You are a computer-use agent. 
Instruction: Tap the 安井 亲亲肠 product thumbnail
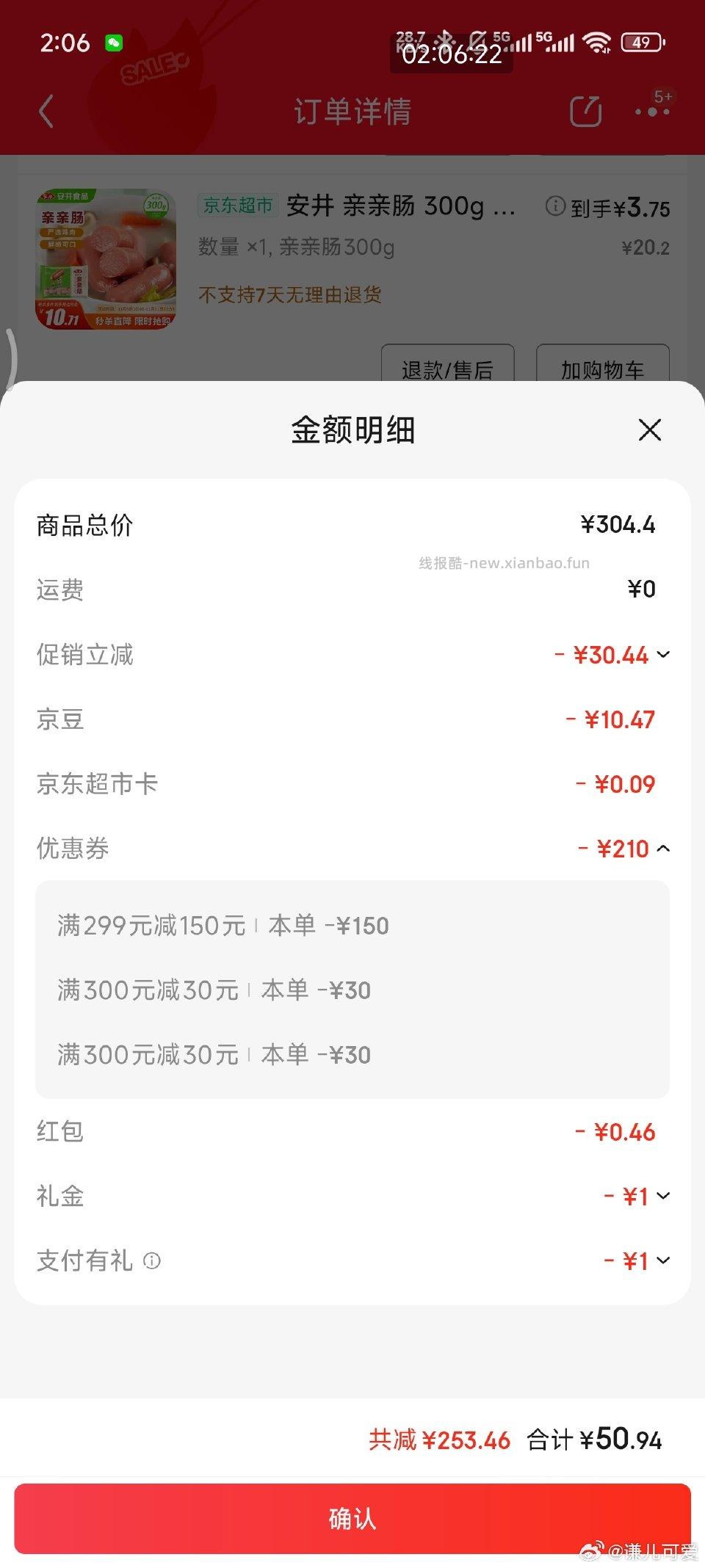pyautogui.click(x=106, y=257)
